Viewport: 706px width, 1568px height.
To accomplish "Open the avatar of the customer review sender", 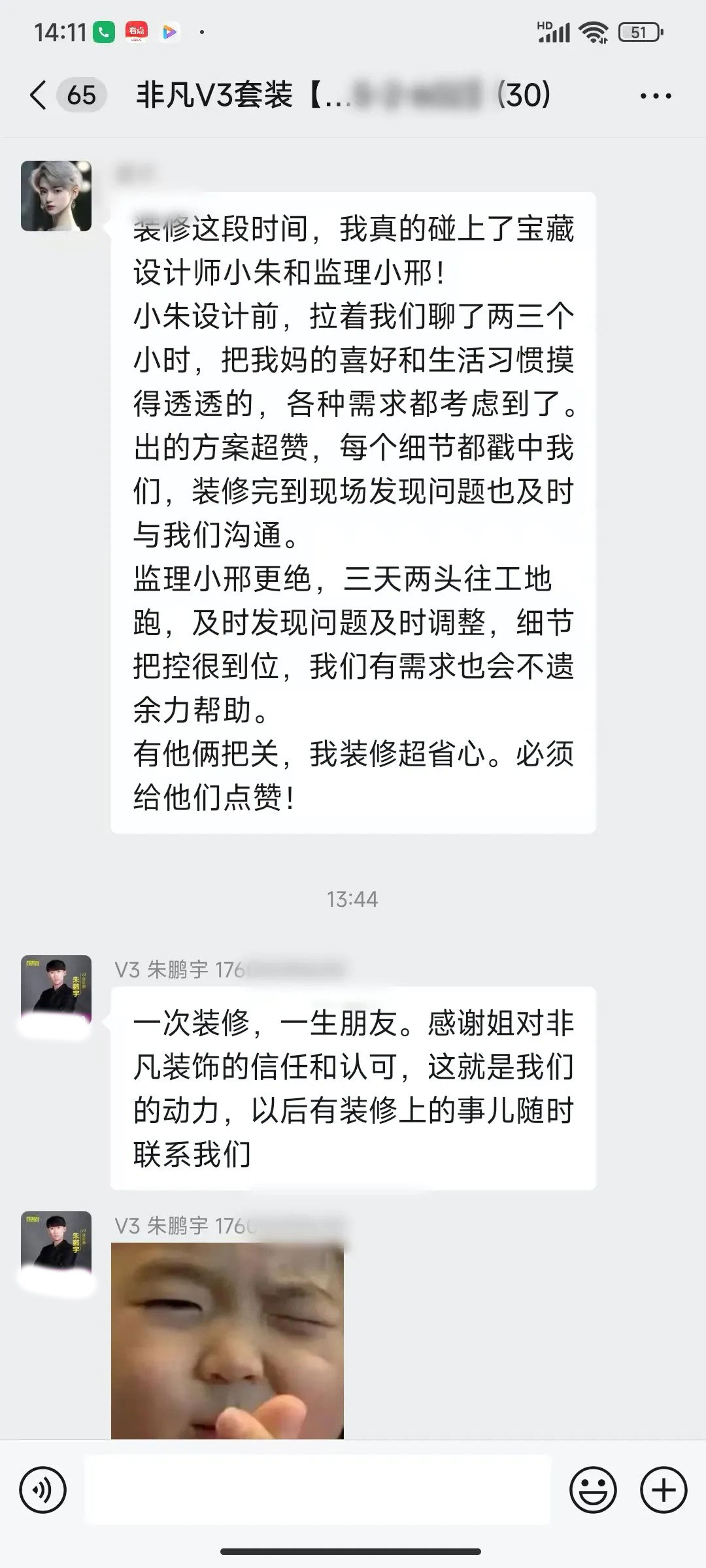I will 56,196.
